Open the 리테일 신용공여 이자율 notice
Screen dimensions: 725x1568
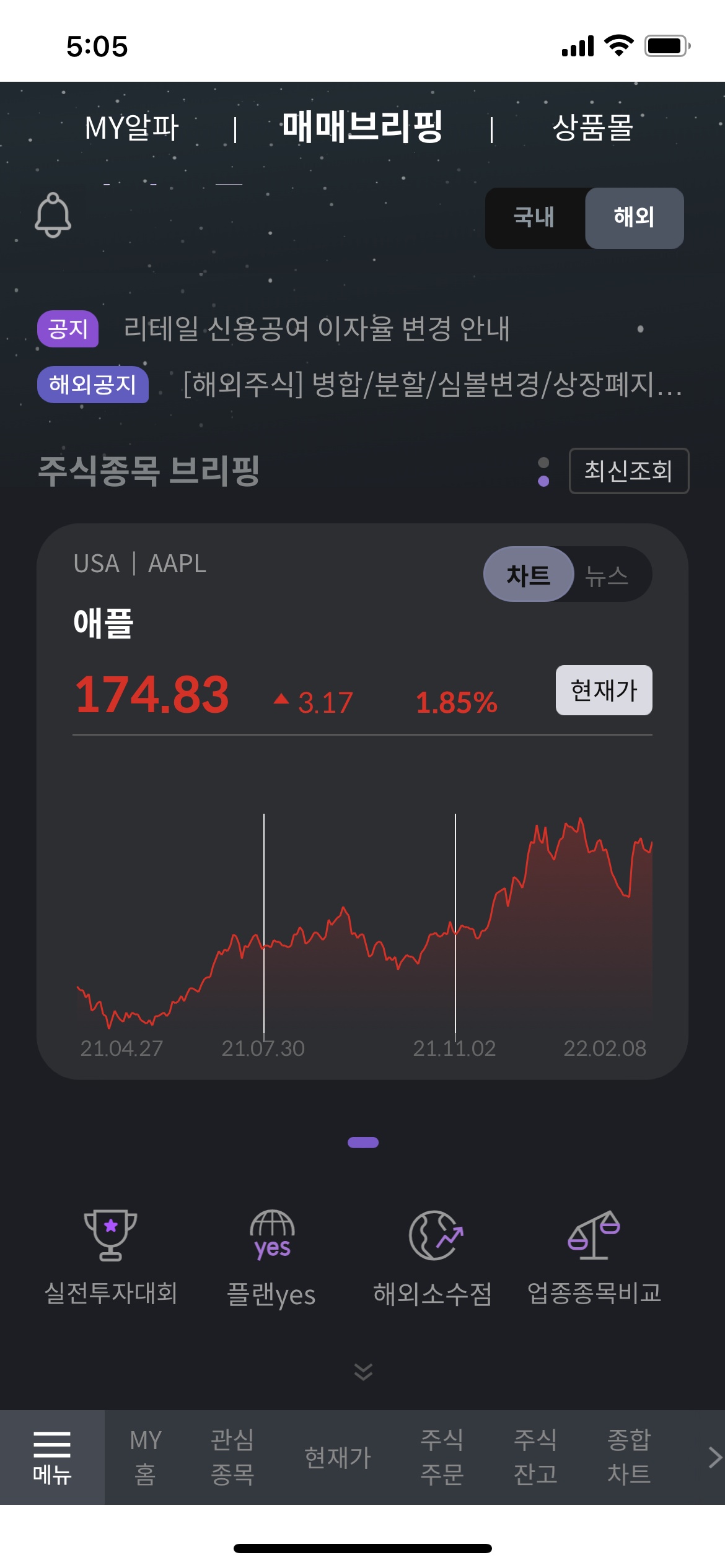click(316, 329)
